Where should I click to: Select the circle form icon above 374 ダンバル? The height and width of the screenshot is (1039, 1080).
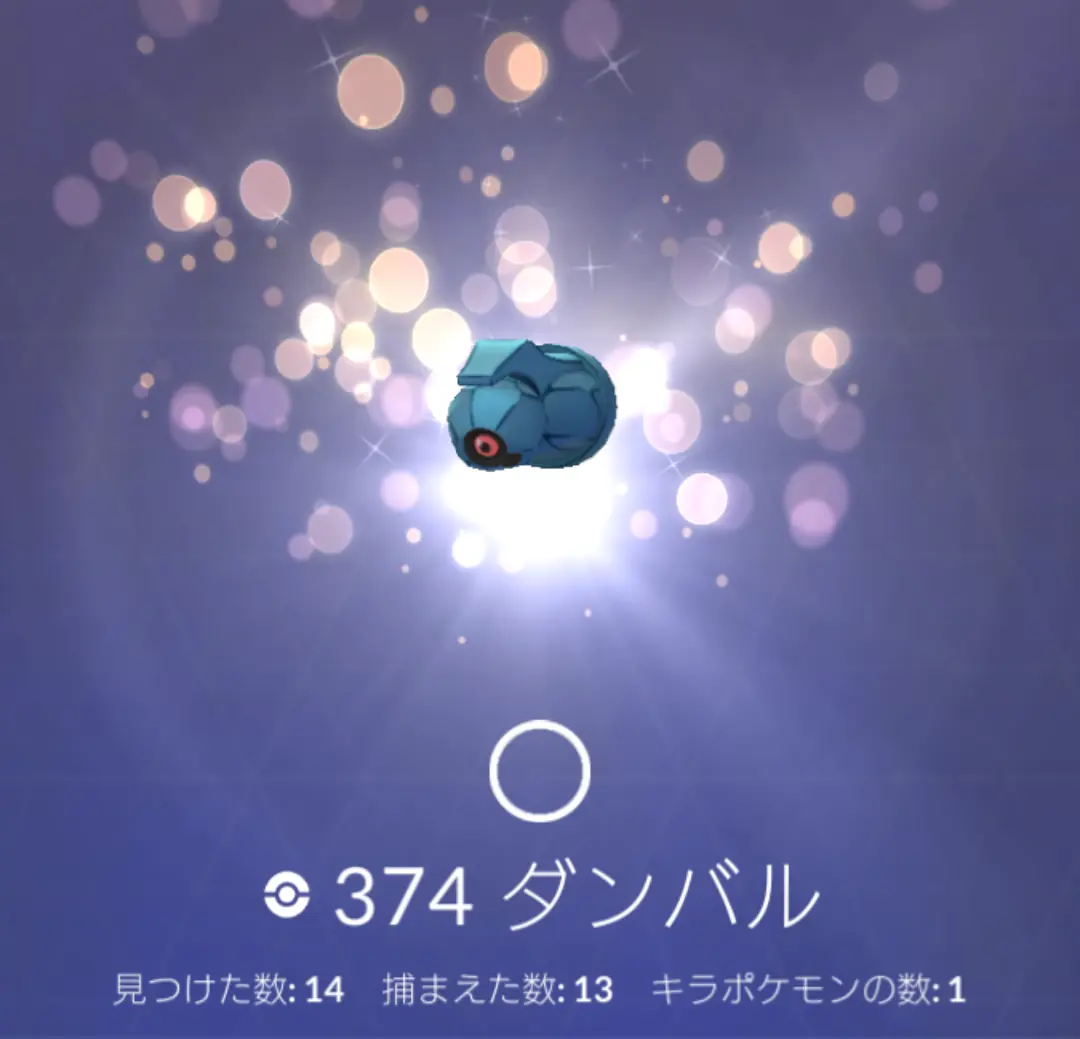coord(540,770)
